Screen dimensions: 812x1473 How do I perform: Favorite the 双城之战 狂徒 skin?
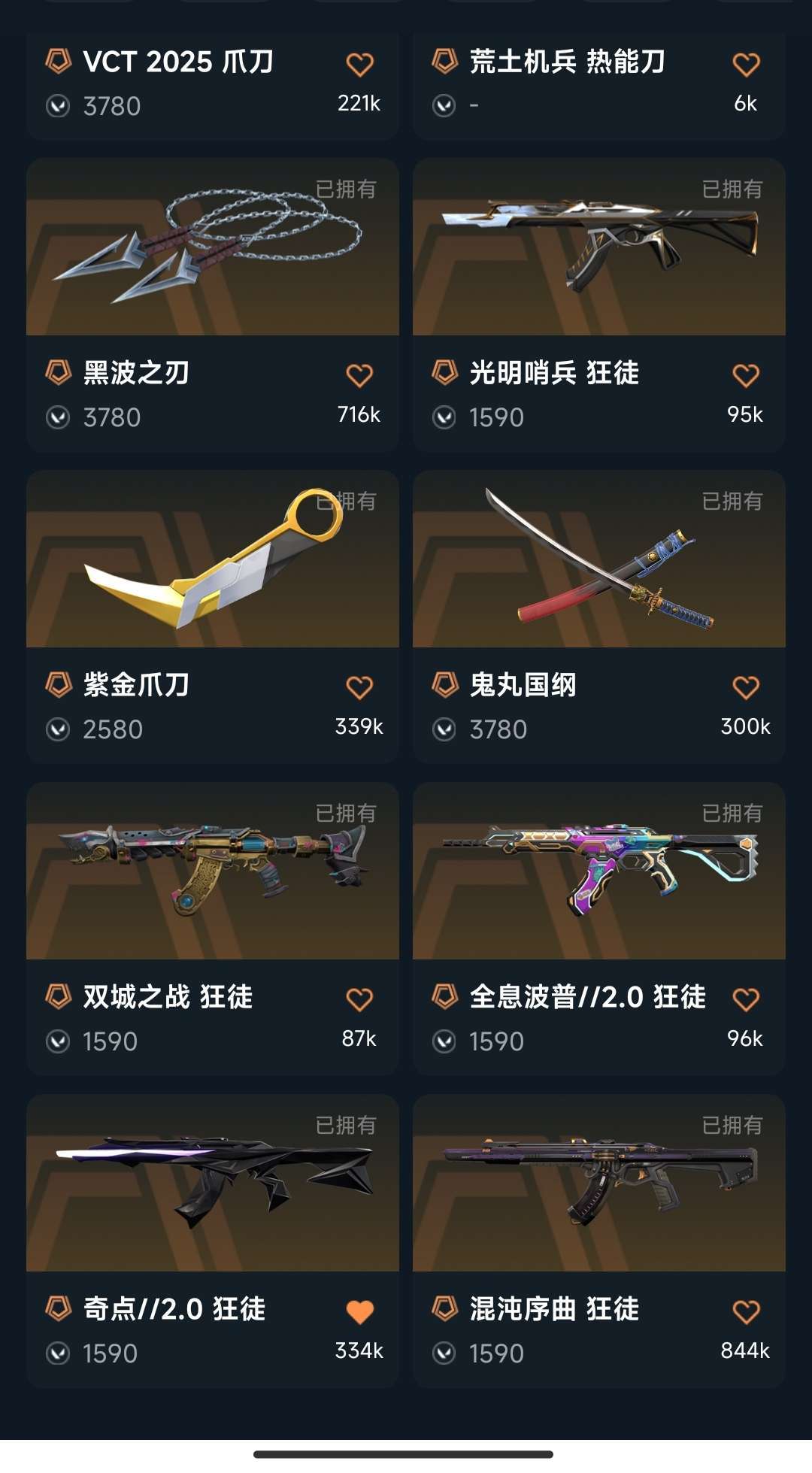tap(359, 999)
